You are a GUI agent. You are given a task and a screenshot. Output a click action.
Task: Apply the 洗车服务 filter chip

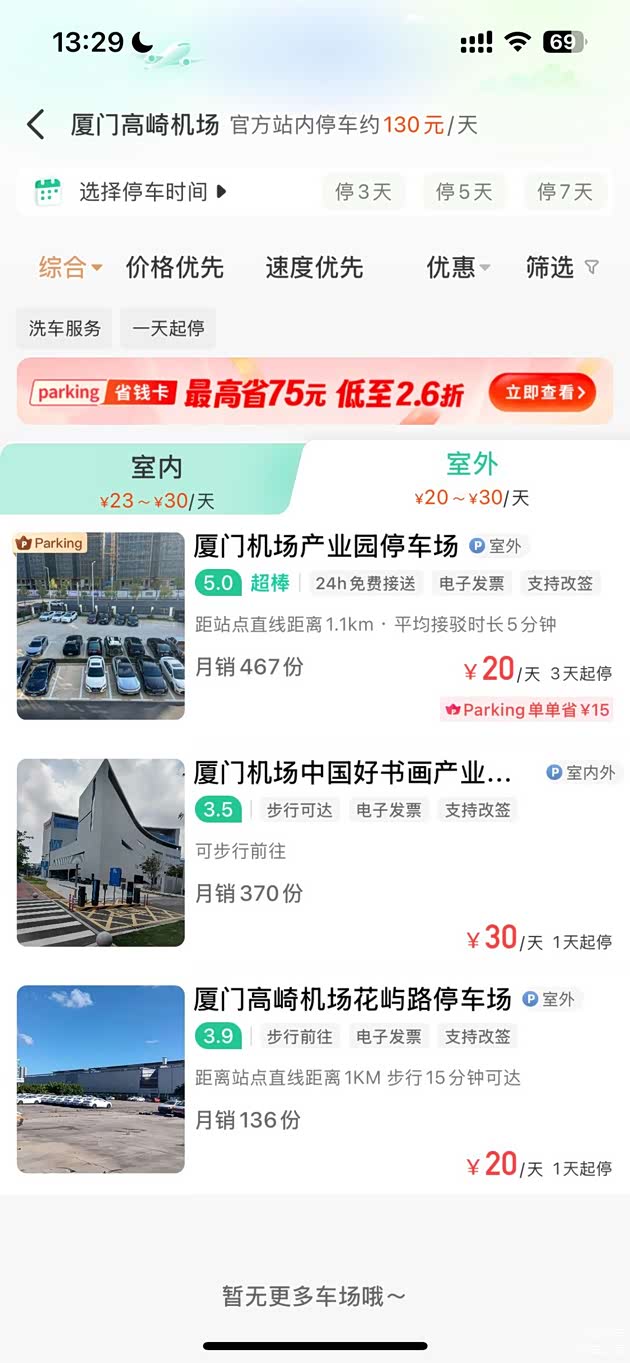(x=65, y=328)
